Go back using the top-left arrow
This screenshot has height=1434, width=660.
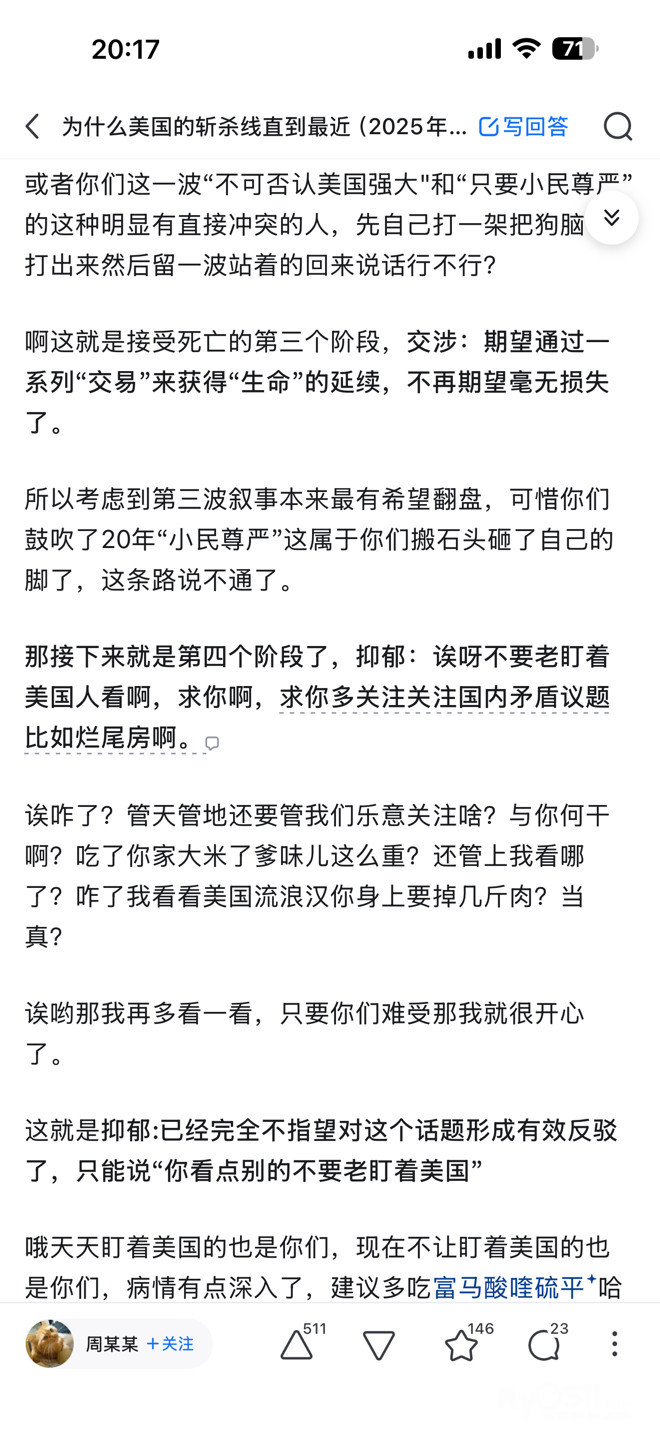pos(33,126)
